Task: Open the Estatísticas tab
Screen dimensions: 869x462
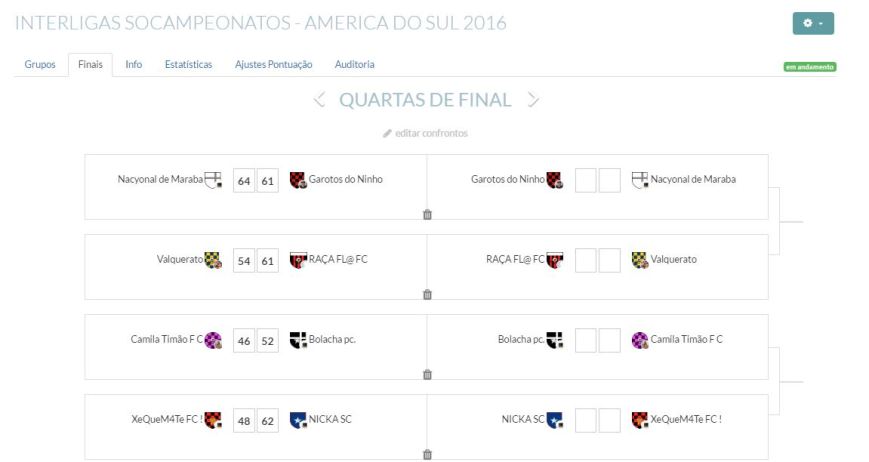Action: click(188, 64)
